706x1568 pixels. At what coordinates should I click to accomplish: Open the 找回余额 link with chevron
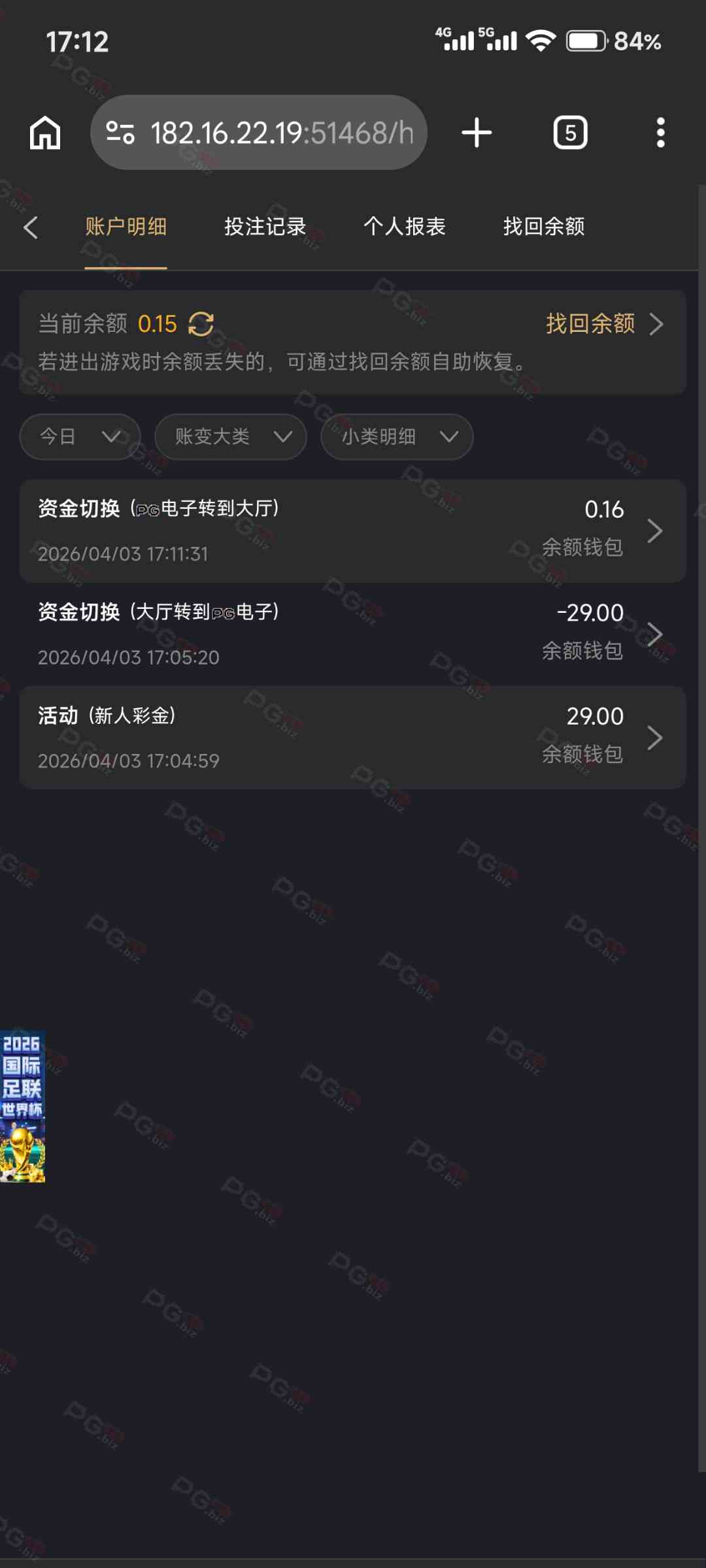click(x=604, y=324)
